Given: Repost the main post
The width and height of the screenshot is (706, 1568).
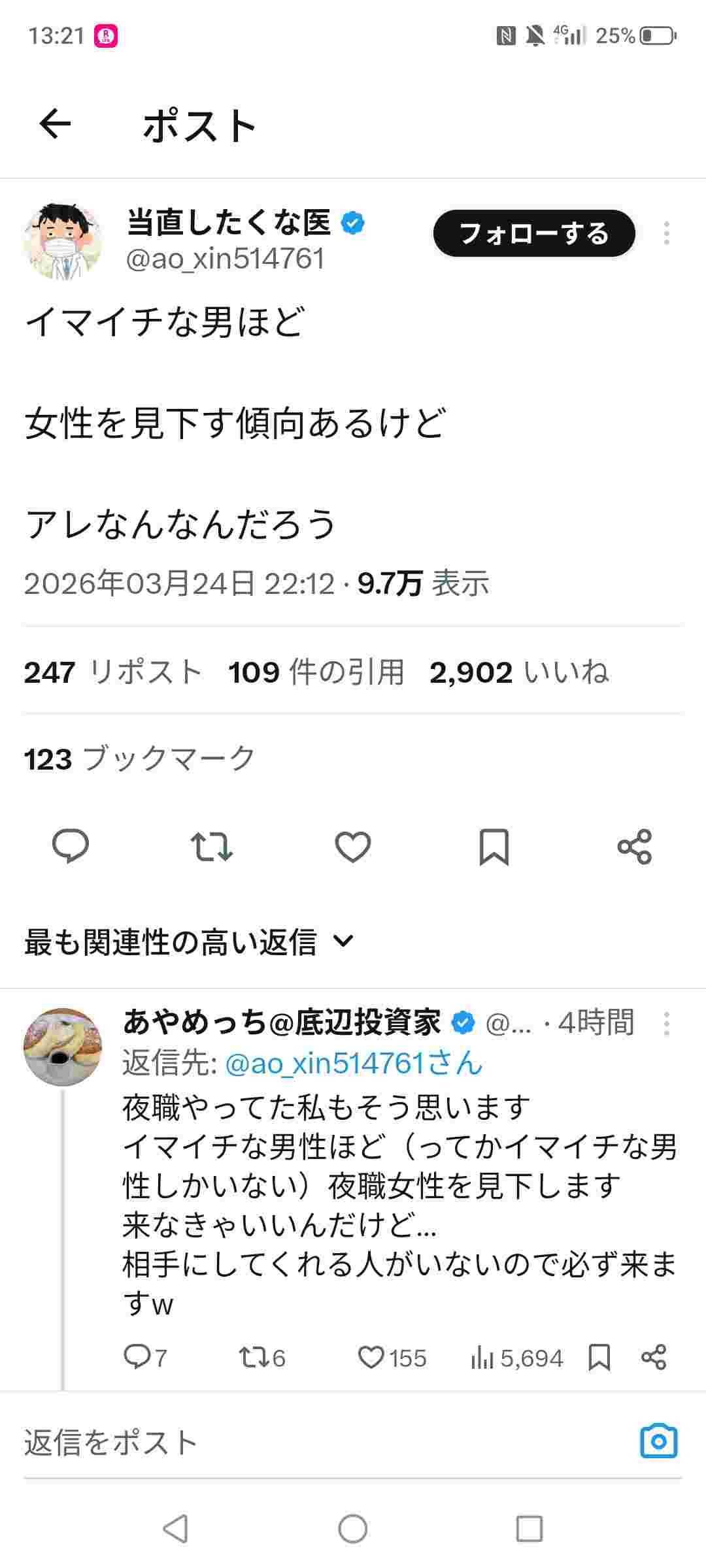Looking at the screenshot, I should 211,847.
